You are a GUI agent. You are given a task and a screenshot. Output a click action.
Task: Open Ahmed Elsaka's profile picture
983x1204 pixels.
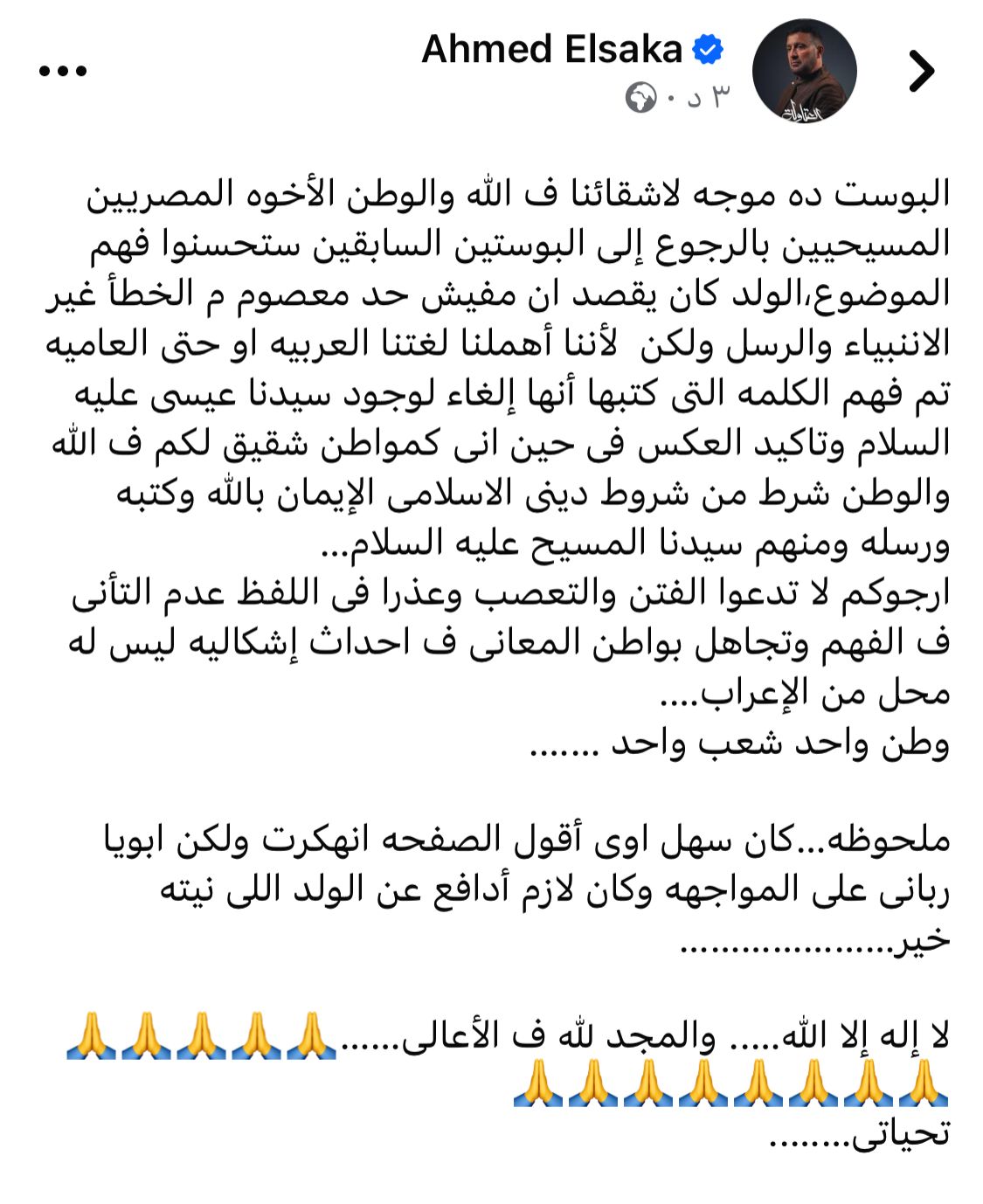click(804, 71)
